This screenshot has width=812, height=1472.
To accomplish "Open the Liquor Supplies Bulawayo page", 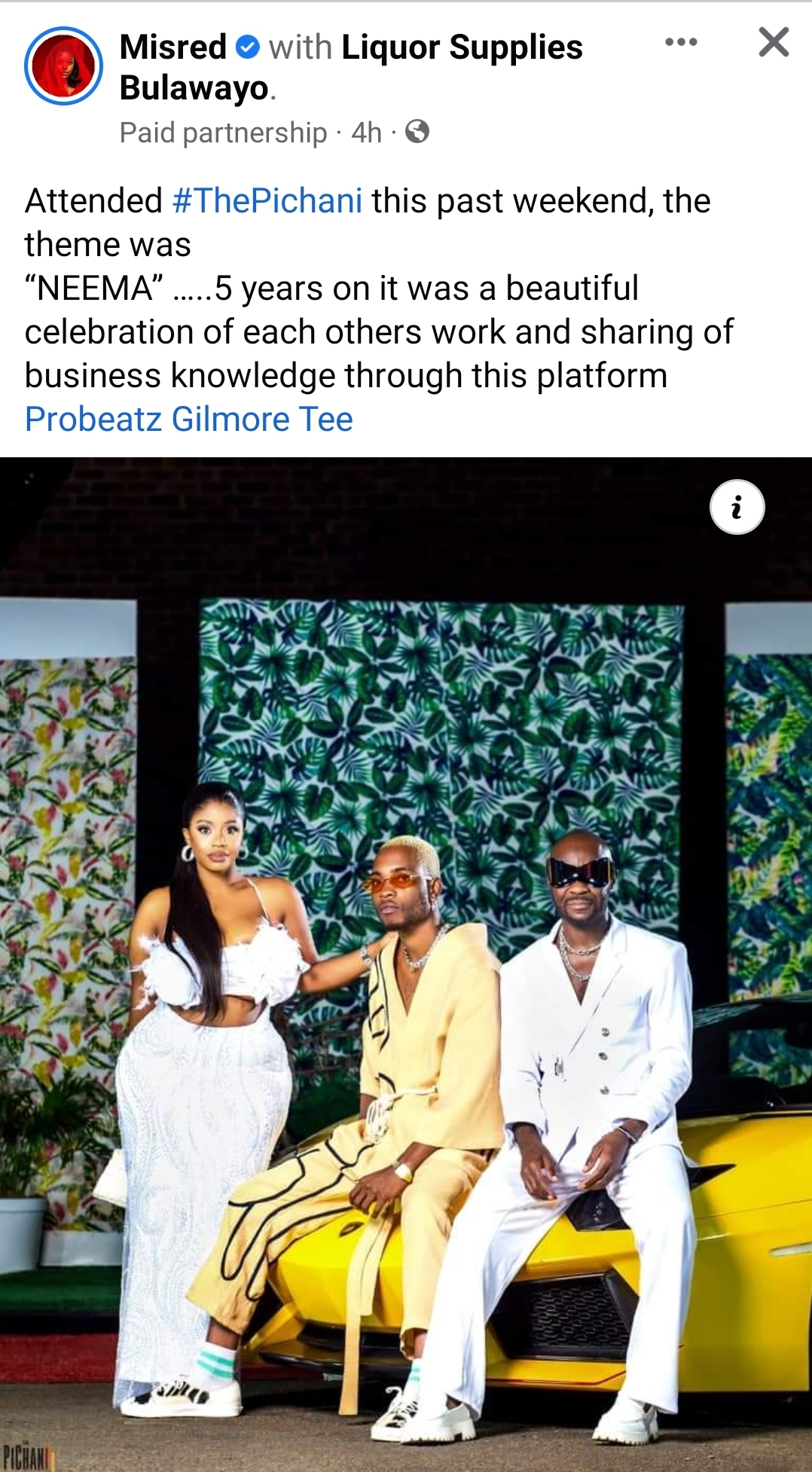I will [351, 68].
